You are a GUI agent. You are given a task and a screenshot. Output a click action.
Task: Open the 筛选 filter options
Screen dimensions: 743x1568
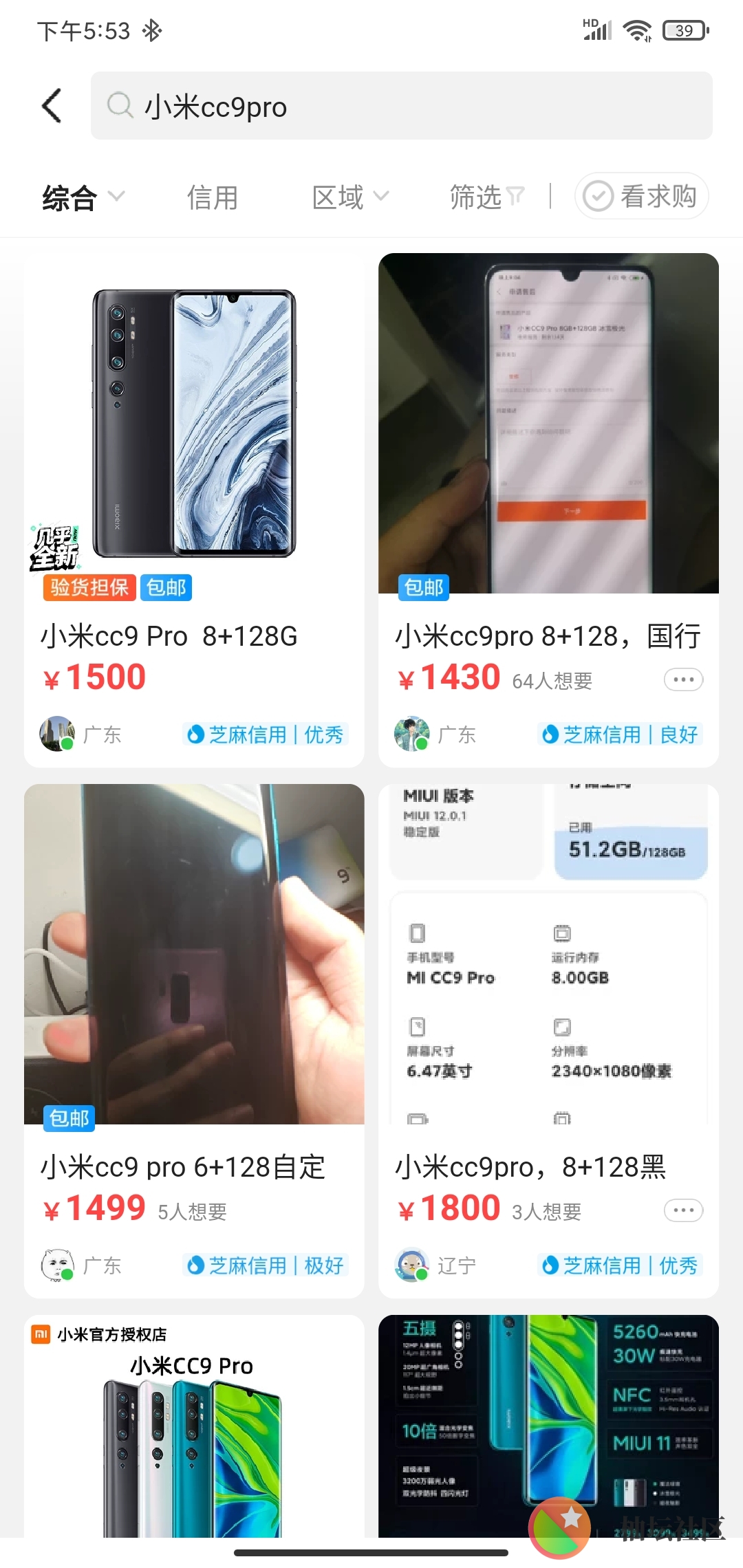[x=486, y=198]
